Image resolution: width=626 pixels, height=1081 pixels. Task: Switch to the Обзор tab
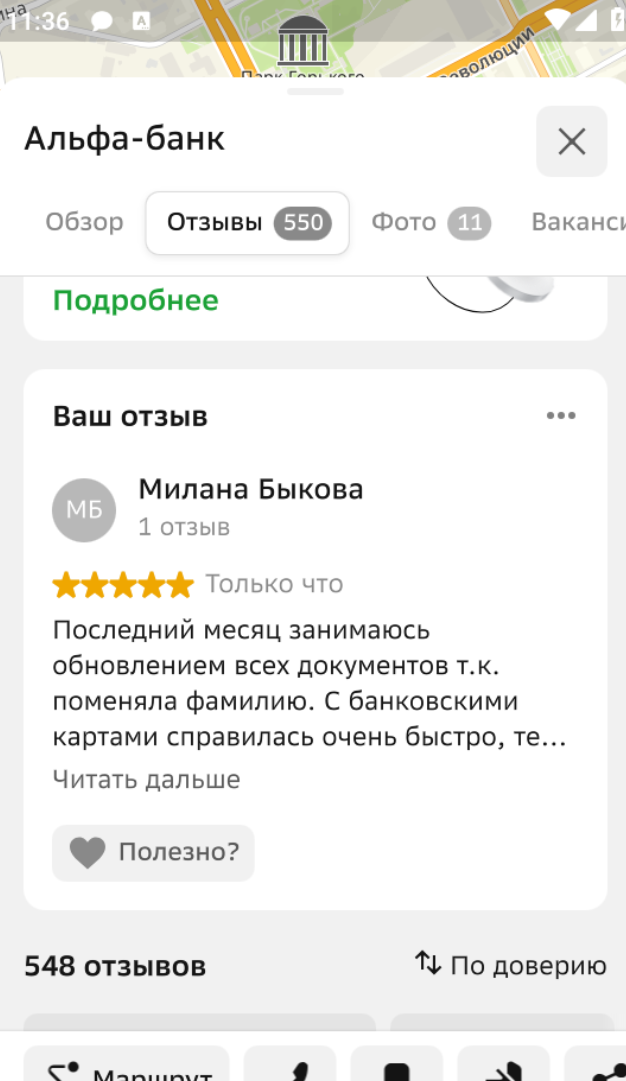[x=85, y=222]
